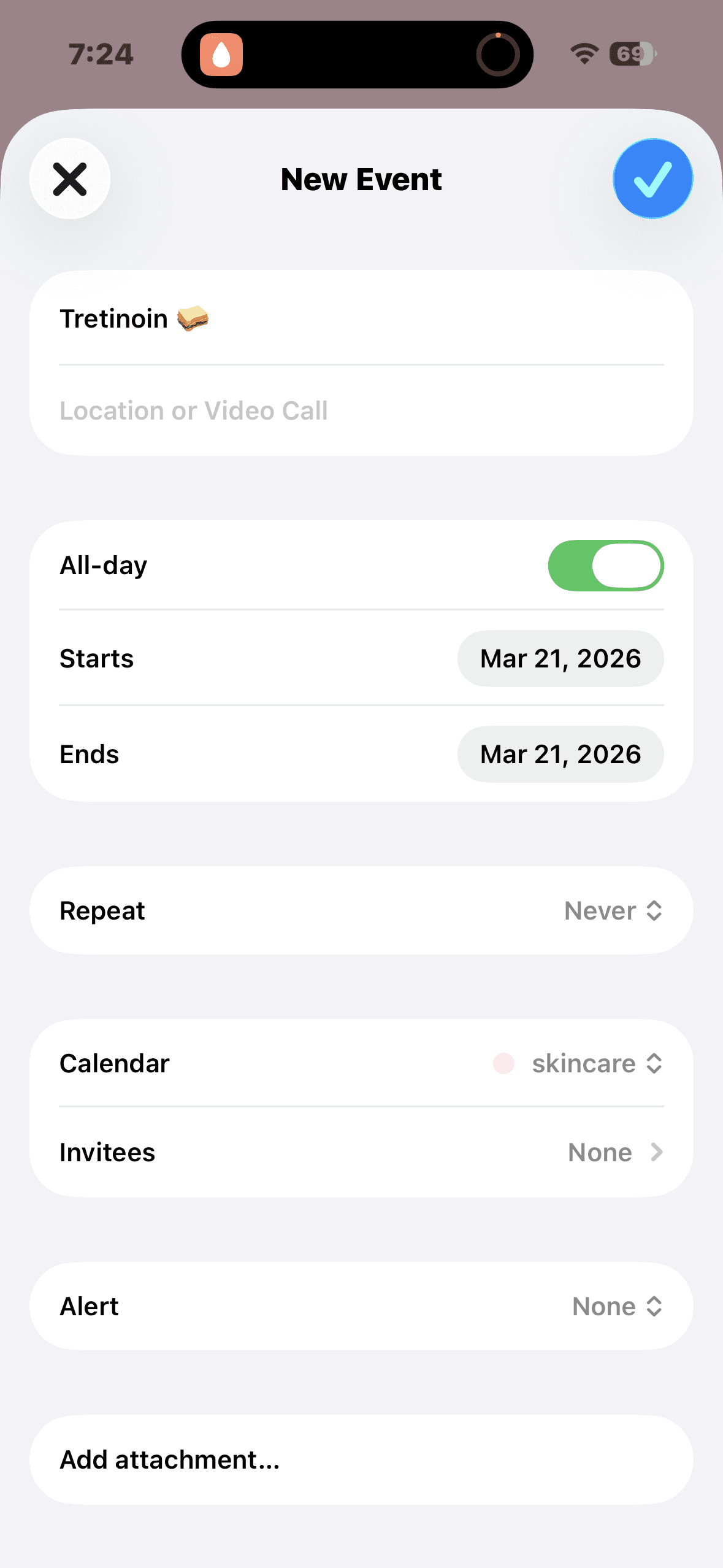Disable the All-day toggle

tap(606, 565)
